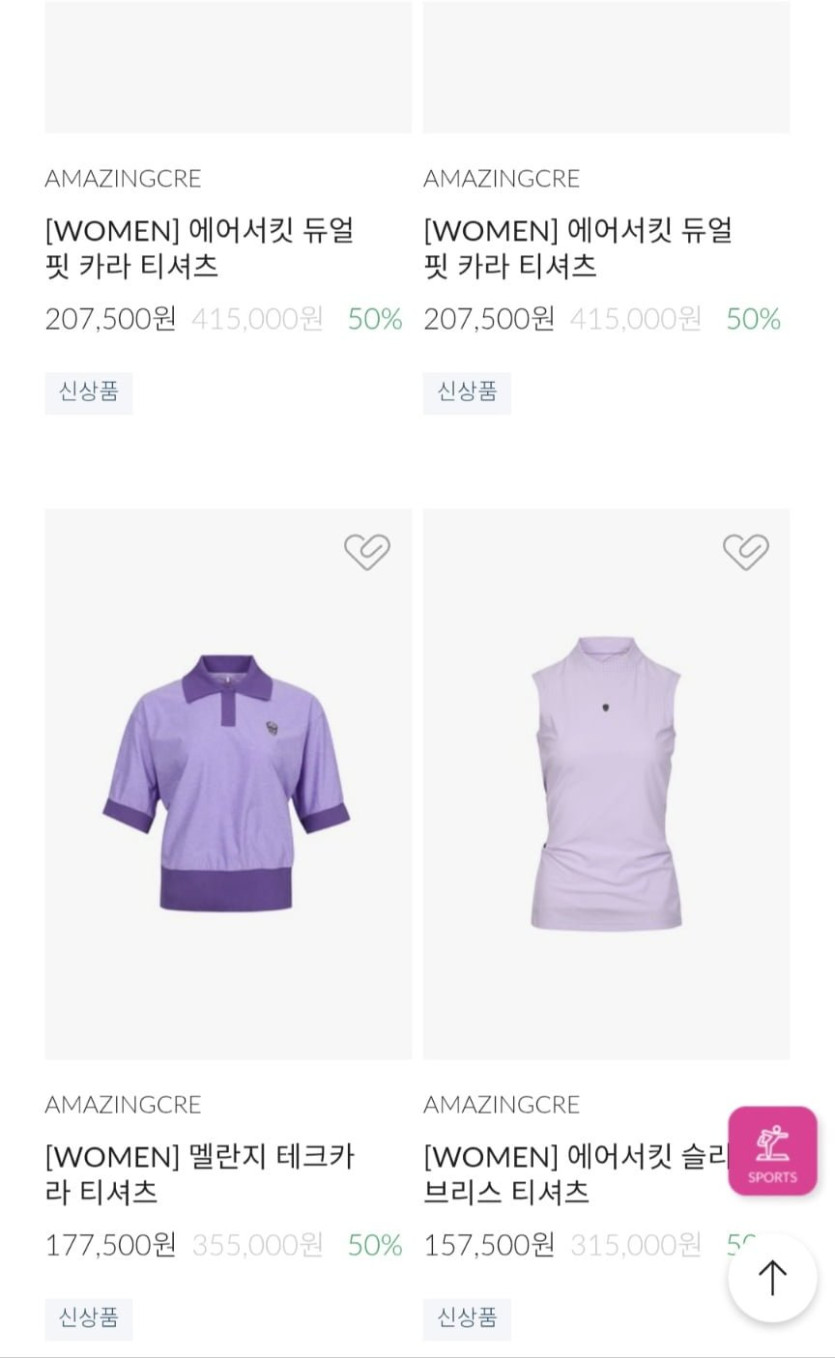Screen dimensions: 835x1358
Task: Open the [WOMEN] 멜란지 테크카라 티셔츠 title
Action: tap(200, 1174)
